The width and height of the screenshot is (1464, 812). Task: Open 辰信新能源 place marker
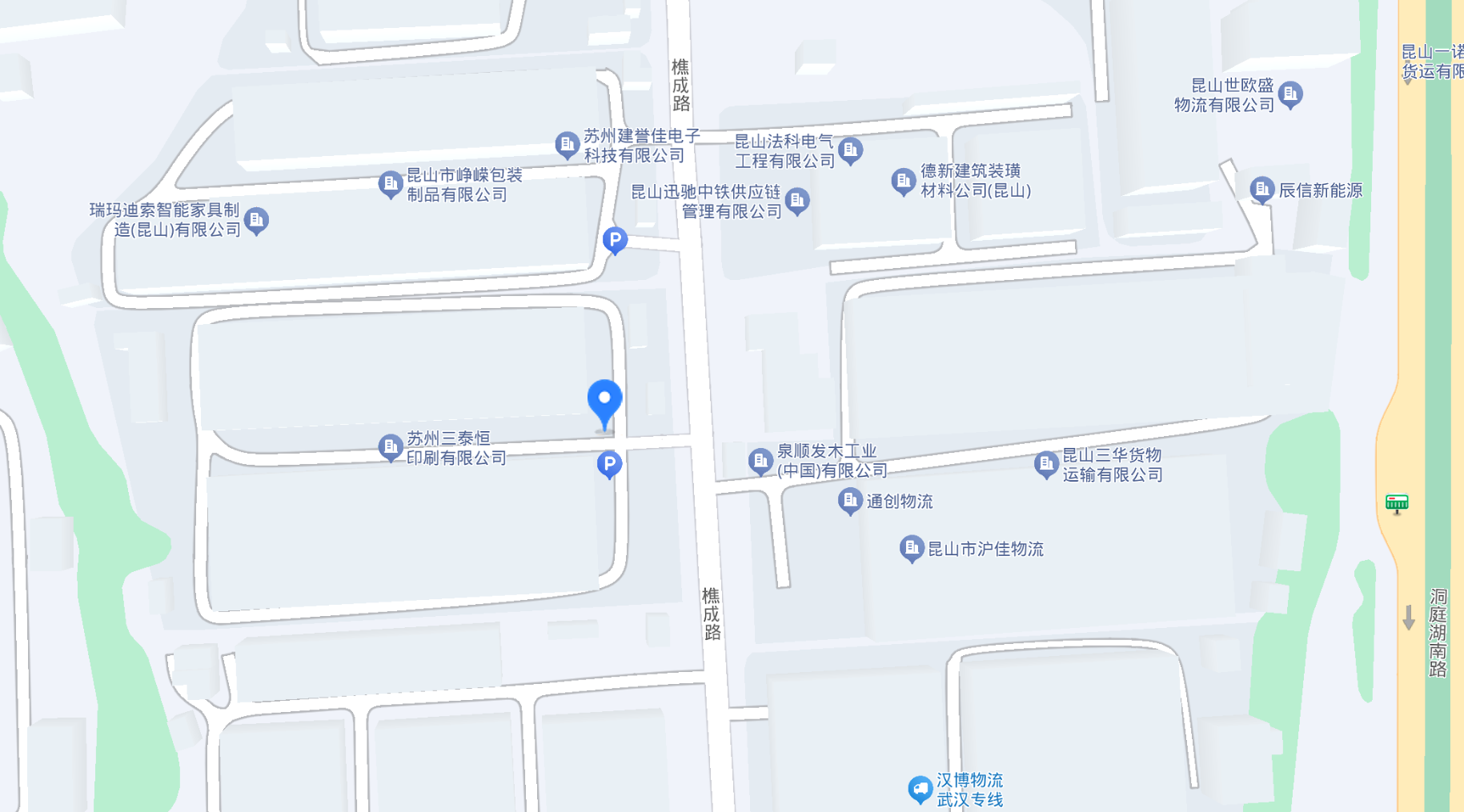tap(1261, 190)
